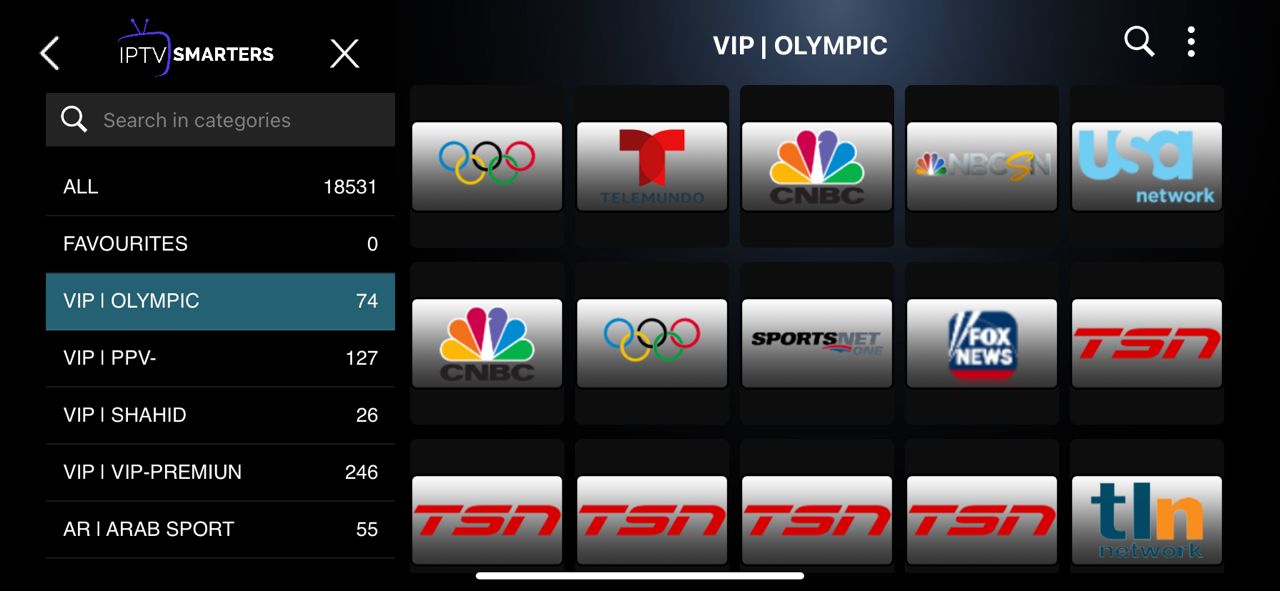The width and height of the screenshot is (1280, 591).
Task: Open the three-dot overflow menu
Action: (x=1191, y=42)
